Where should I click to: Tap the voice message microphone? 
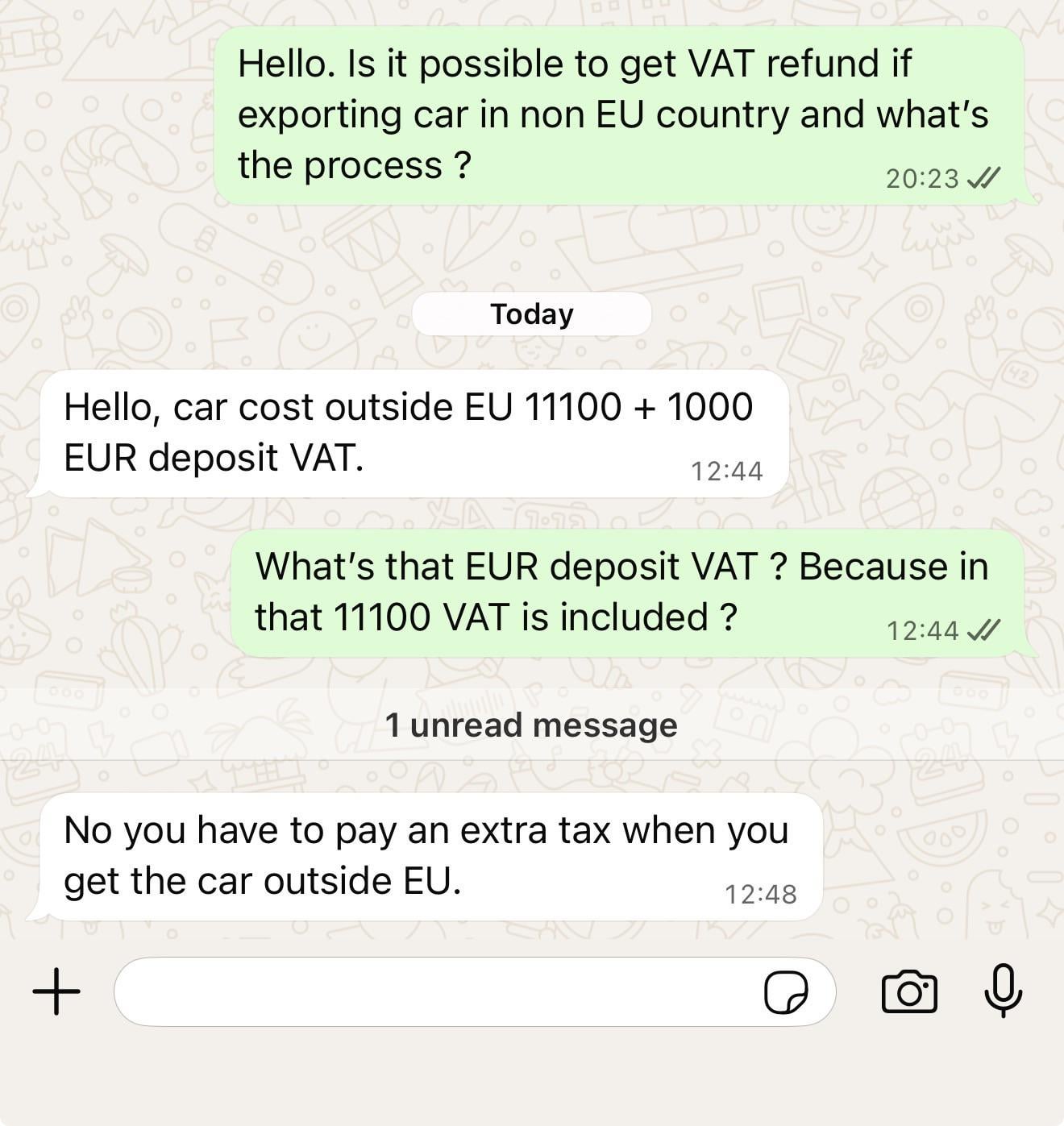1004,991
